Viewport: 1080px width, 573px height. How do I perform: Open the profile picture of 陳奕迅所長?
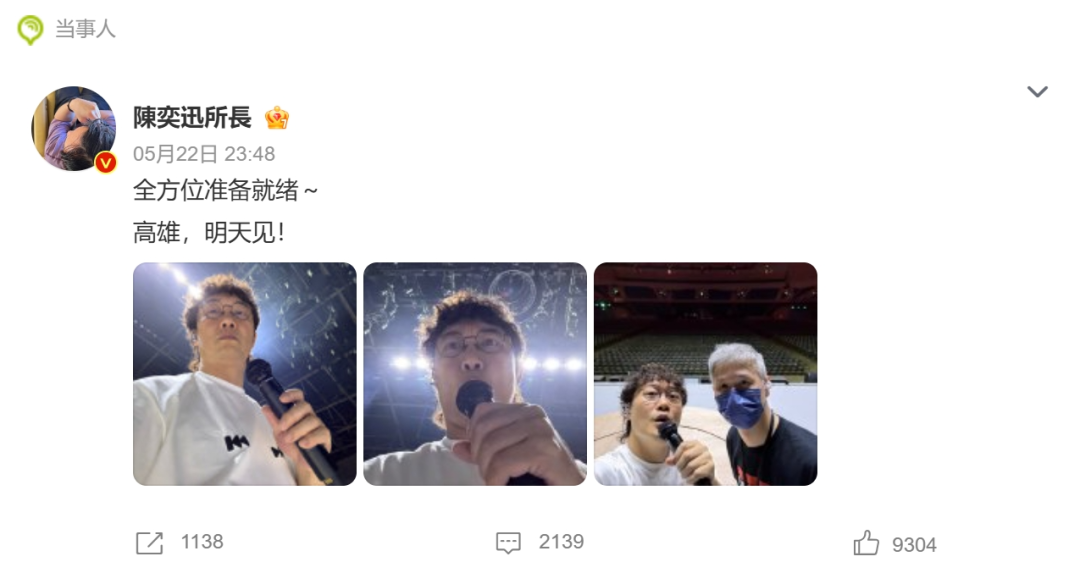[74, 128]
